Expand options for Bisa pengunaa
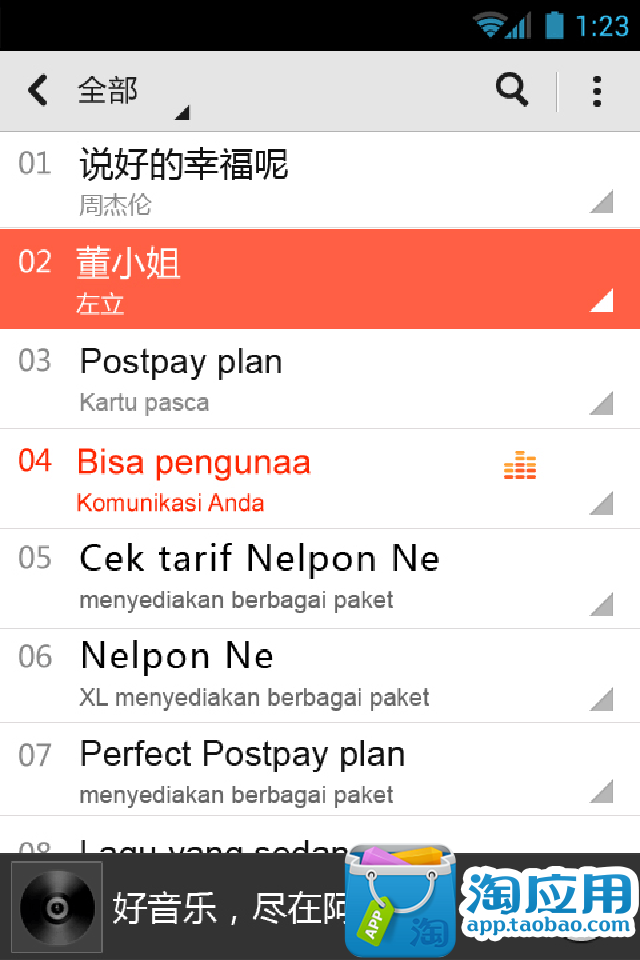This screenshot has height=960, width=640. (601, 502)
